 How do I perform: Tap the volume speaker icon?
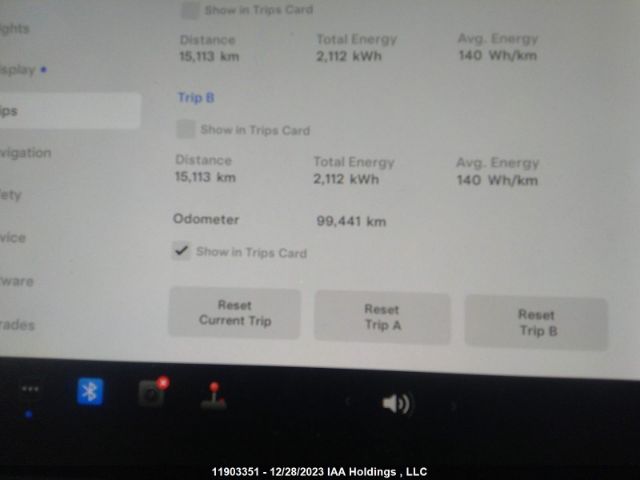[396, 403]
